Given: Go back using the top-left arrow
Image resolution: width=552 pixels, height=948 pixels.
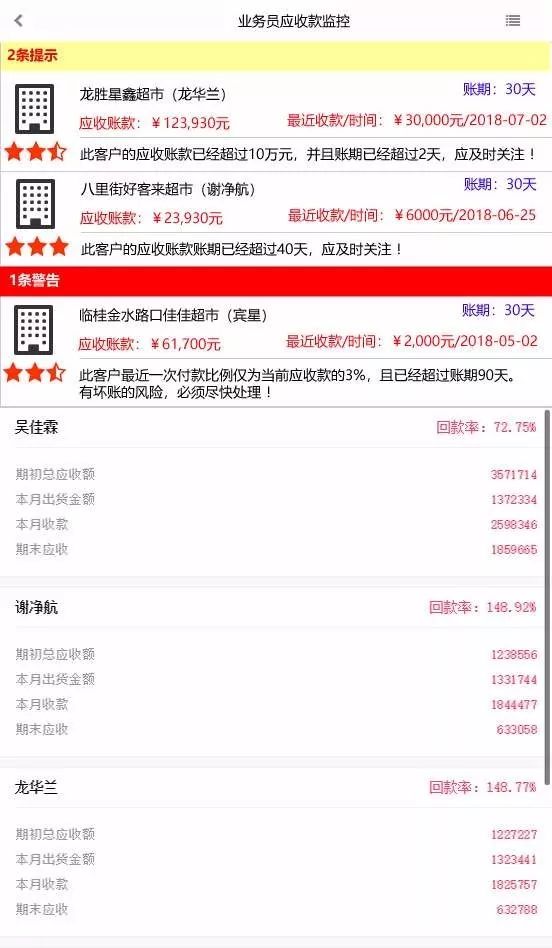Looking at the screenshot, I should 19,21.
